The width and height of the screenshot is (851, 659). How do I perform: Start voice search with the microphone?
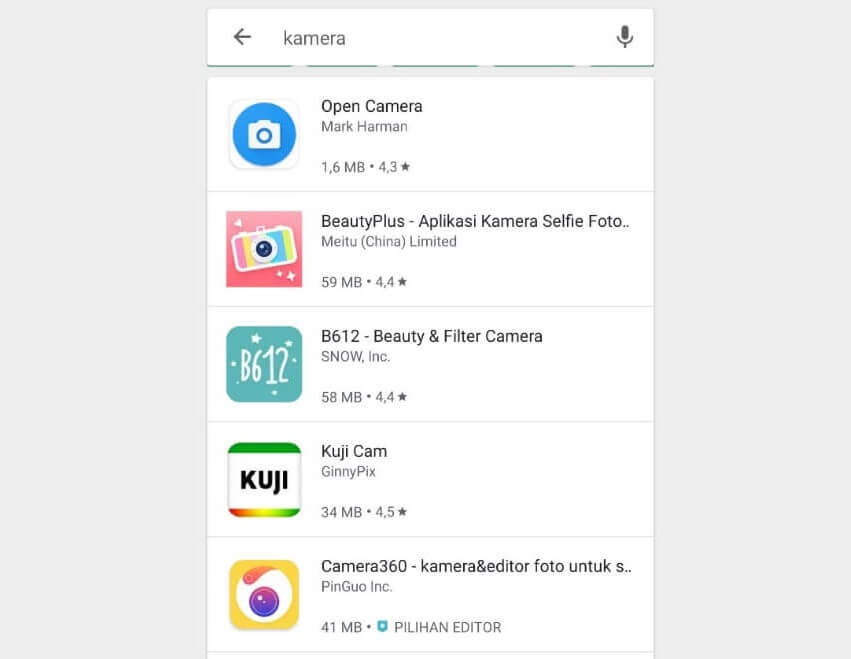click(x=624, y=37)
